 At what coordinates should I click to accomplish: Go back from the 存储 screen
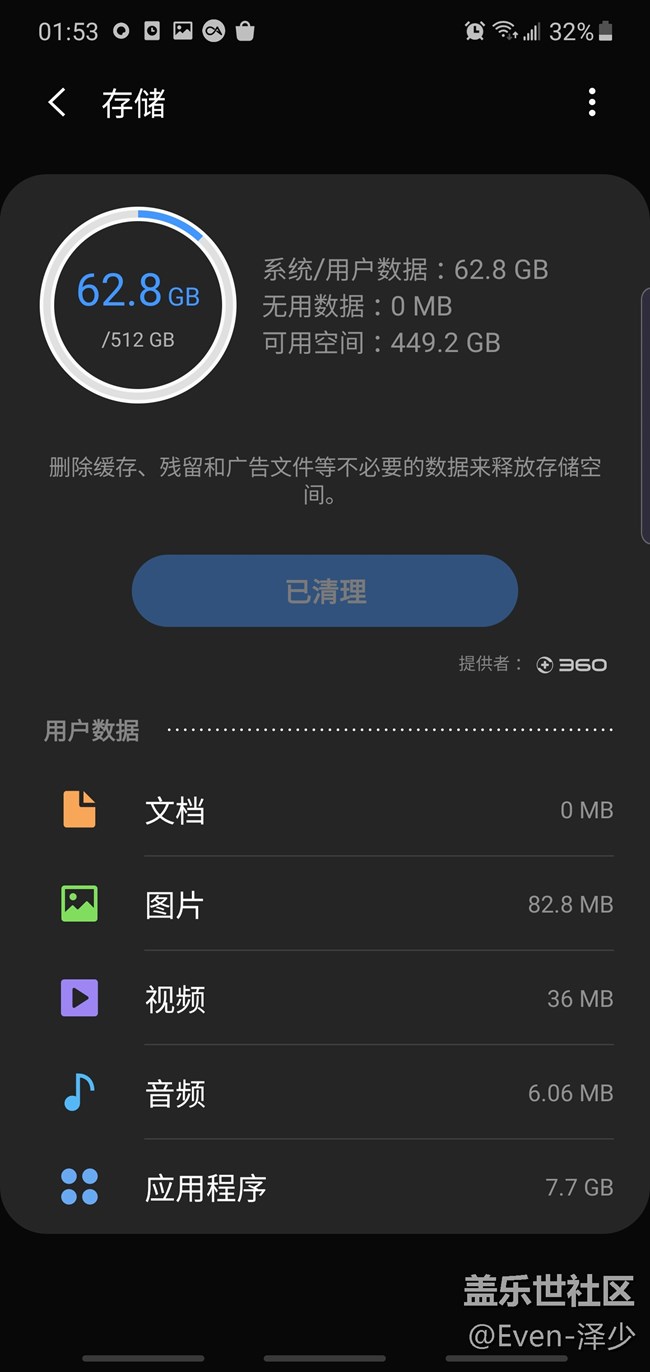tap(57, 102)
